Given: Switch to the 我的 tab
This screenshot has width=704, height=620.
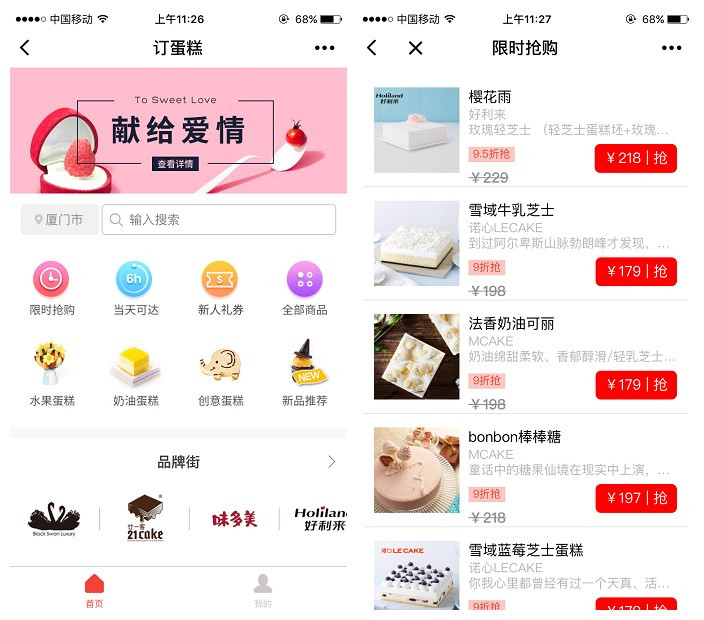Looking at the screenshot, I should (x=262, y=591).
